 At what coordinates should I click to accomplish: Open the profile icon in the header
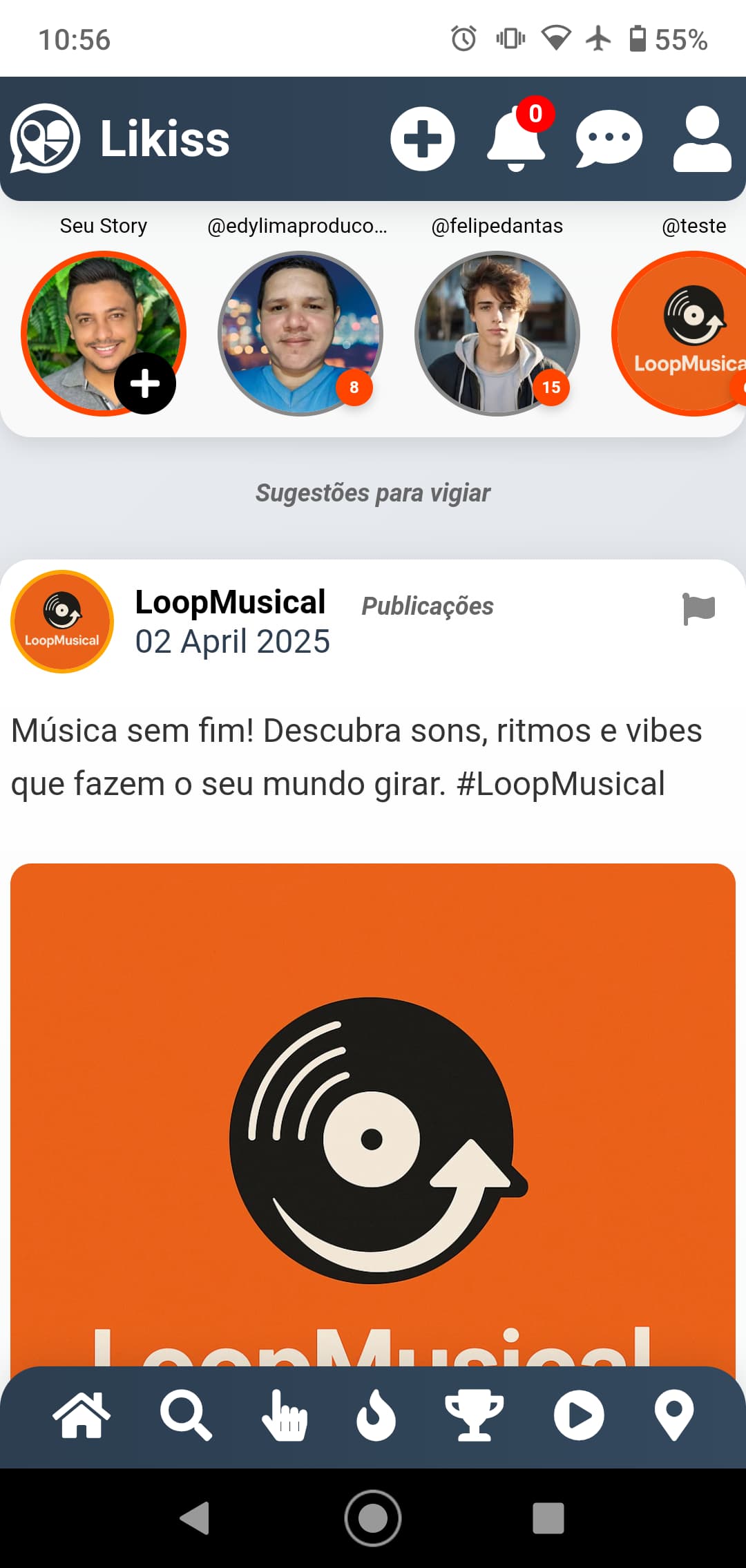click(x=702, y=139)
